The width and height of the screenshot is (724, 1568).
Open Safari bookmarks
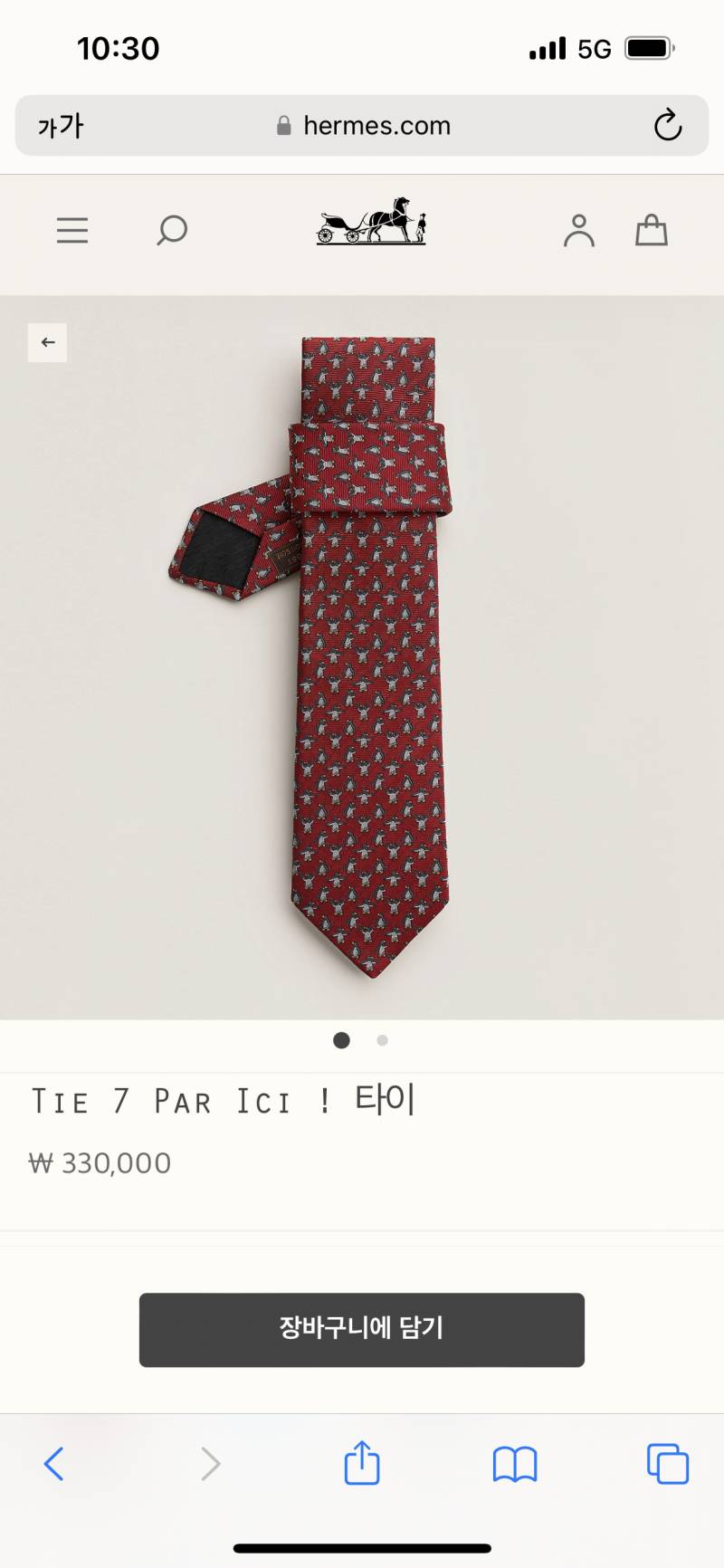pyautogui.click(x=515, y=1463)
